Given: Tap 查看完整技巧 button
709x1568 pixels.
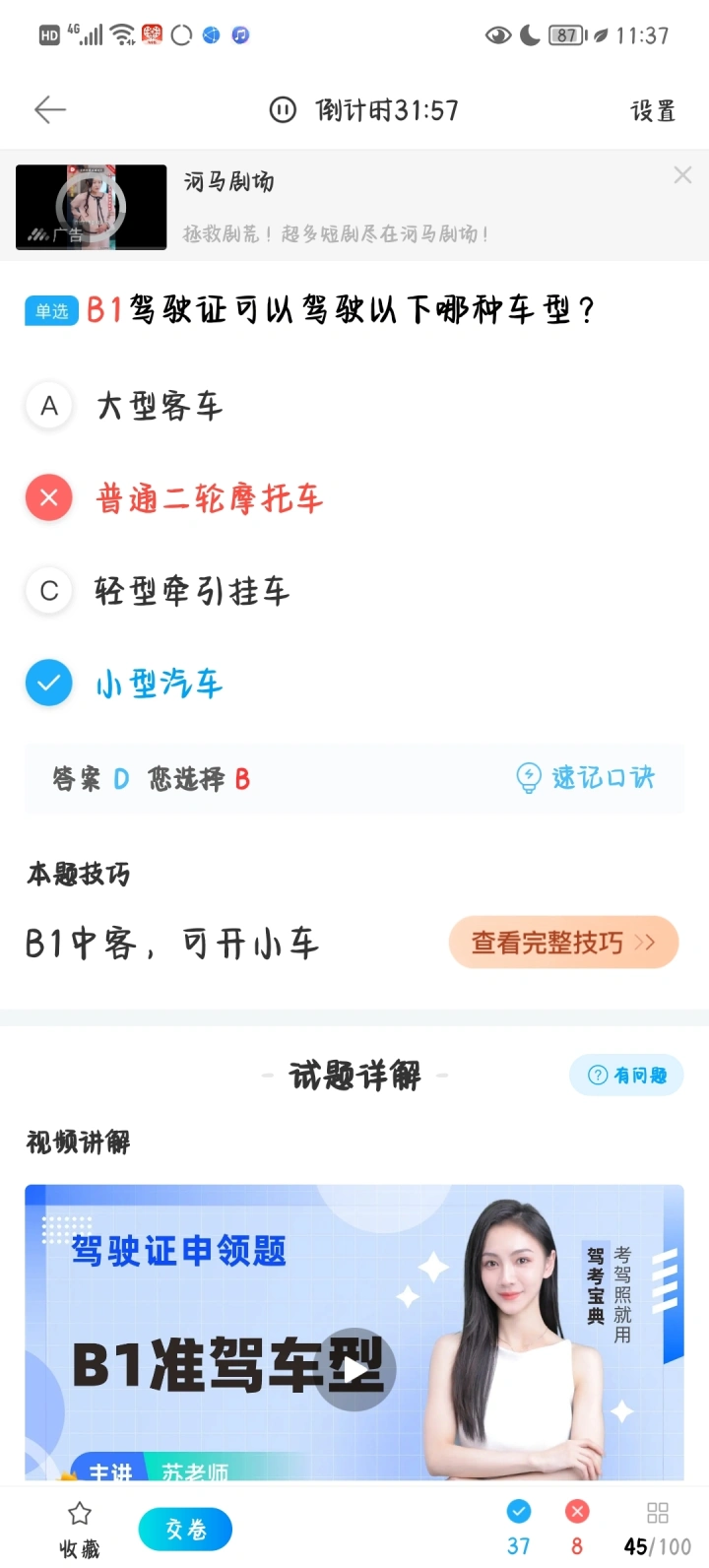Looking at the screenshot, I should click(563, 943).
